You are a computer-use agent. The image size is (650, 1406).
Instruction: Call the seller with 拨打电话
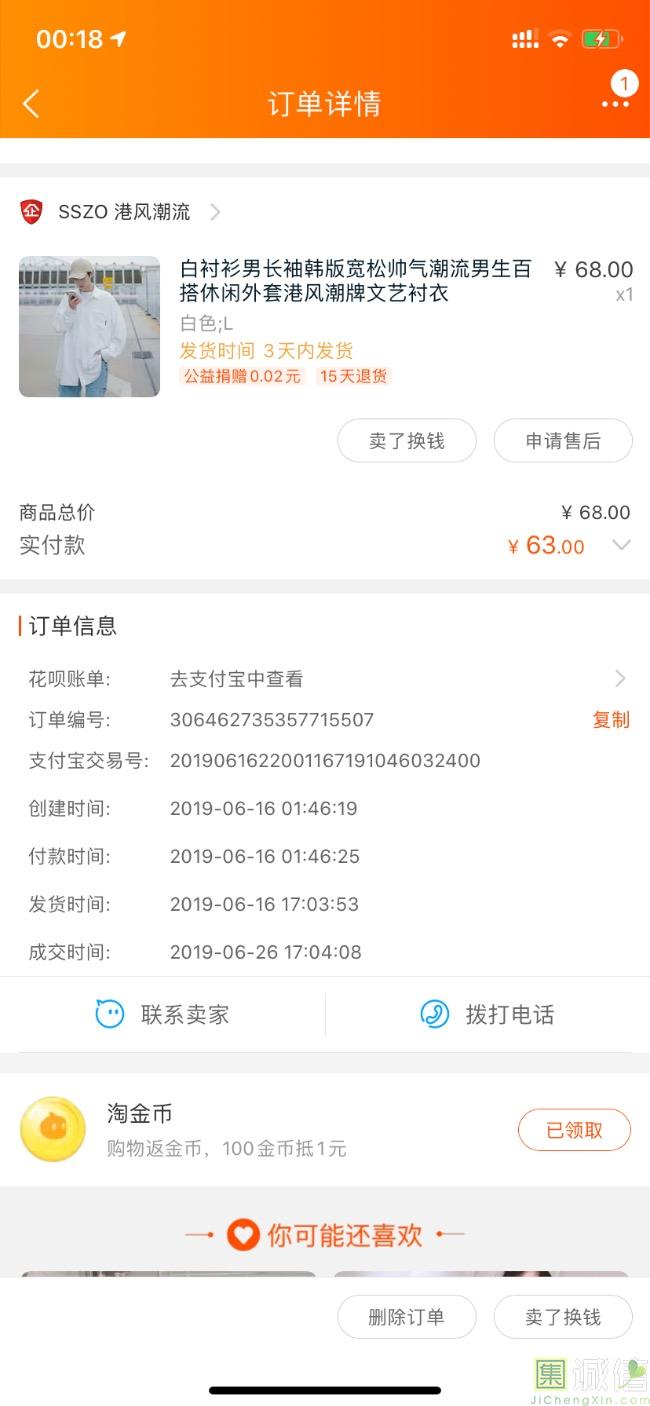(x=488, y=1014)
